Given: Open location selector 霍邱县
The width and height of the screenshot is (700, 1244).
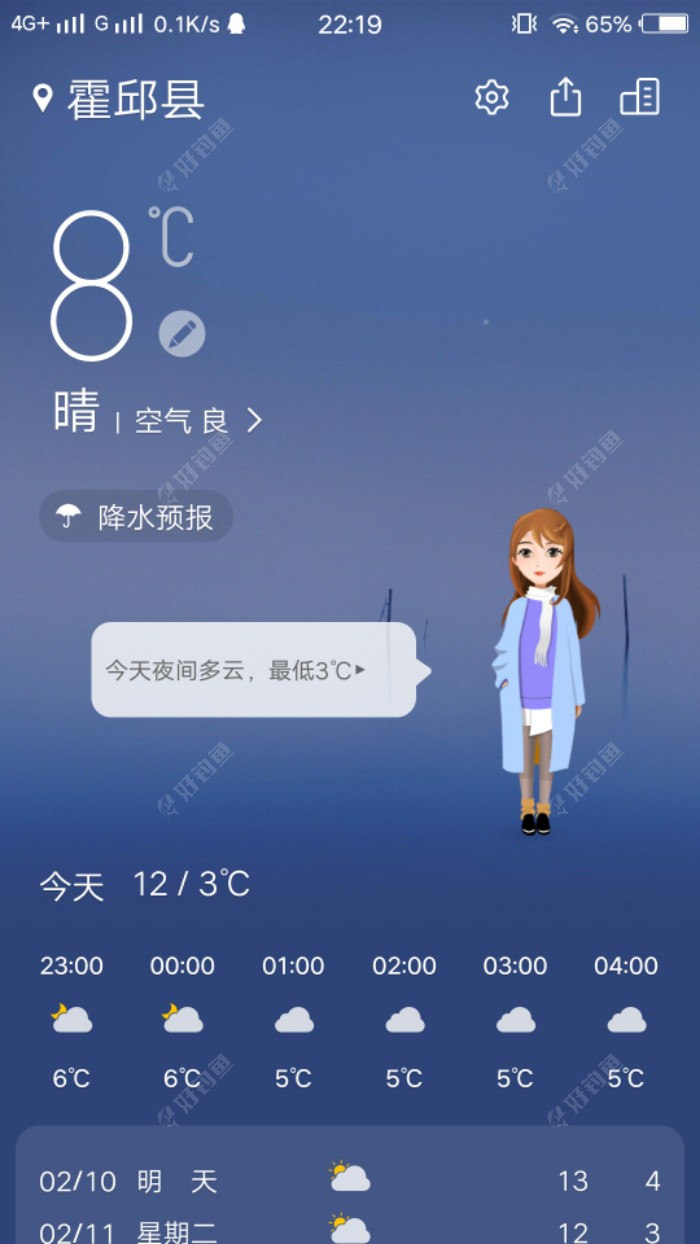Looking at the screenshot, I should [120, 99].
